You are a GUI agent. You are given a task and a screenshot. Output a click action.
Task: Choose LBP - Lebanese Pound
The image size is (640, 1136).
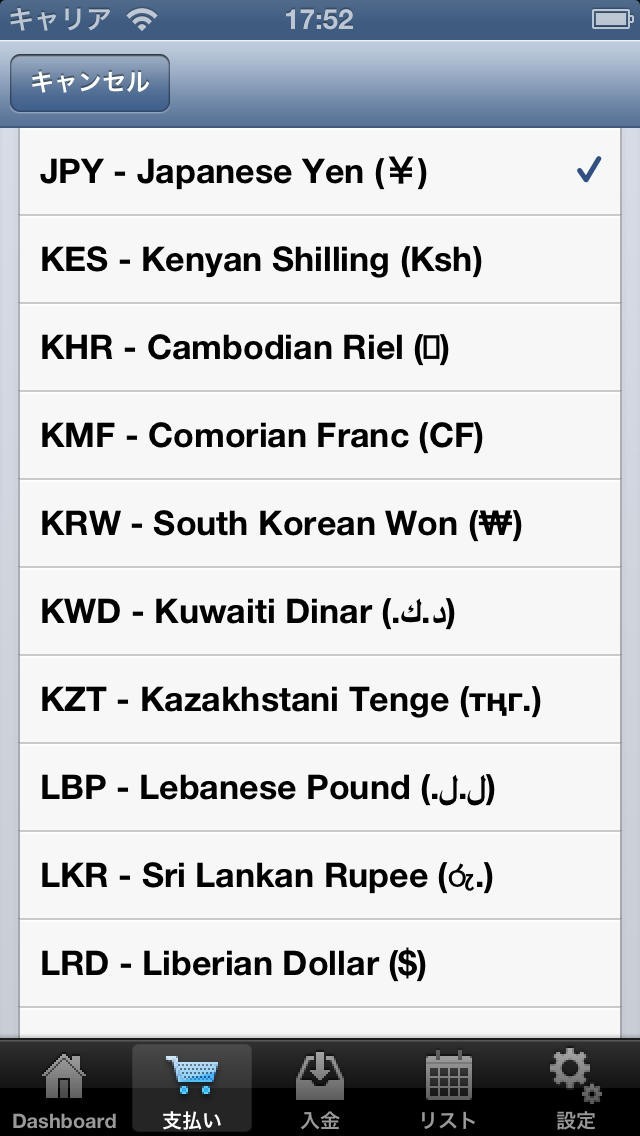pos(320,788)
